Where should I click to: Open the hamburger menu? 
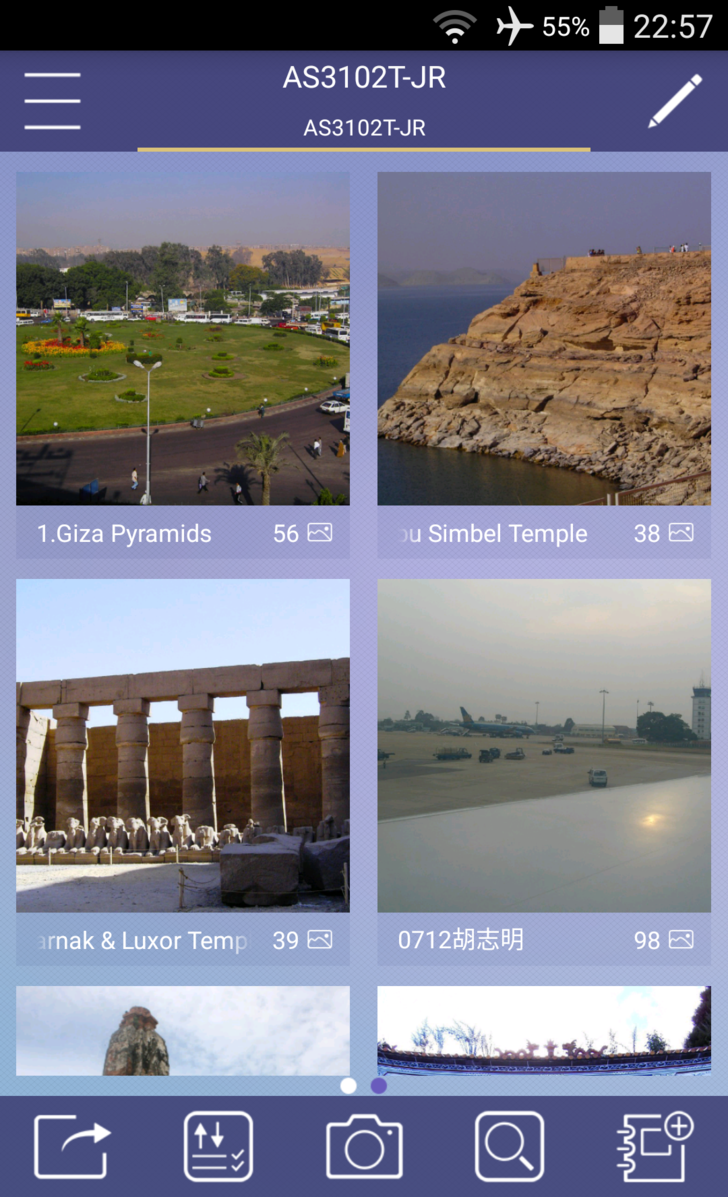click(x=52, y=100)
